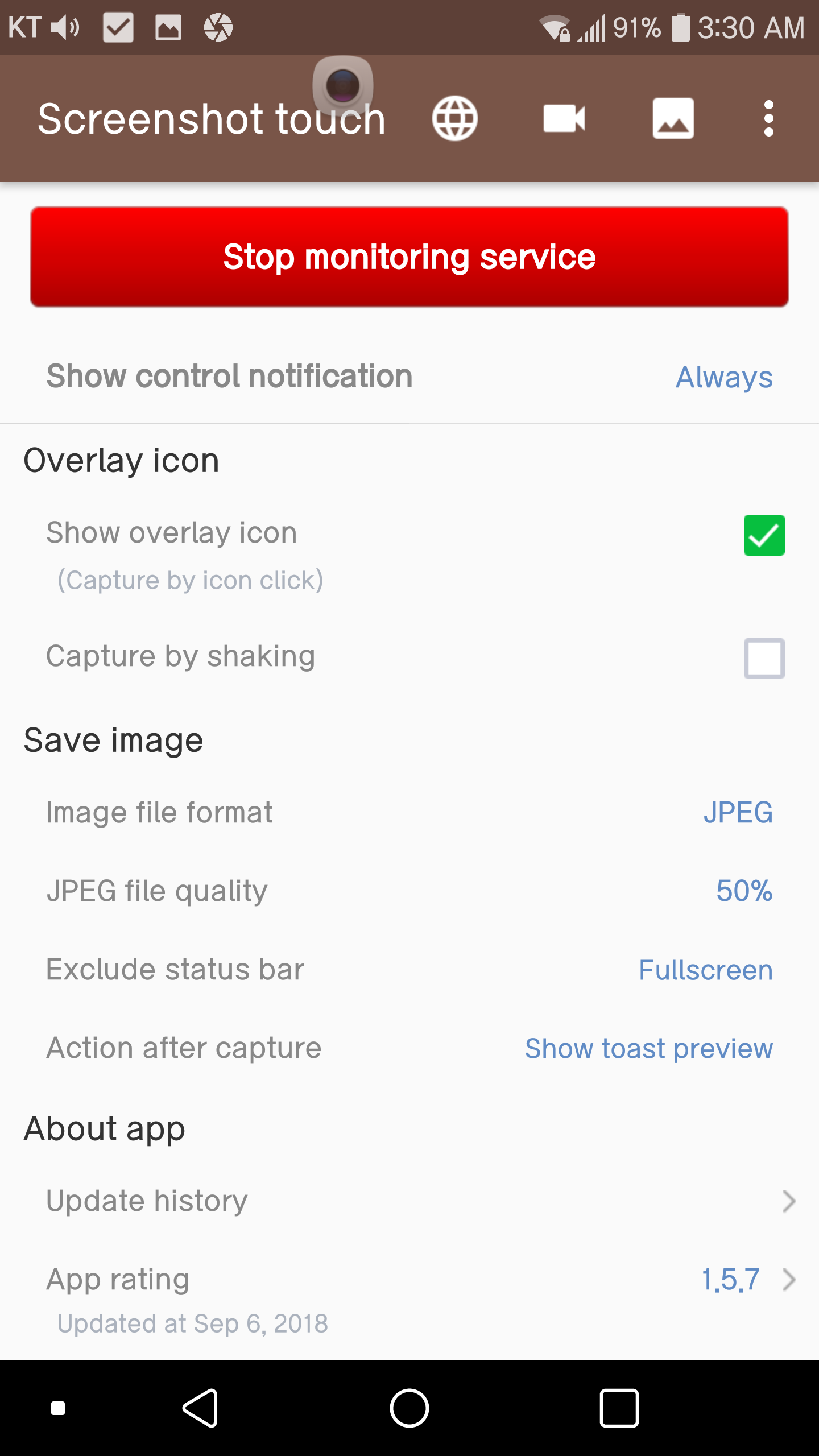This screenshot has height=1456, width=819.
Task: Stop monitoring service
Action: [409, 257]
